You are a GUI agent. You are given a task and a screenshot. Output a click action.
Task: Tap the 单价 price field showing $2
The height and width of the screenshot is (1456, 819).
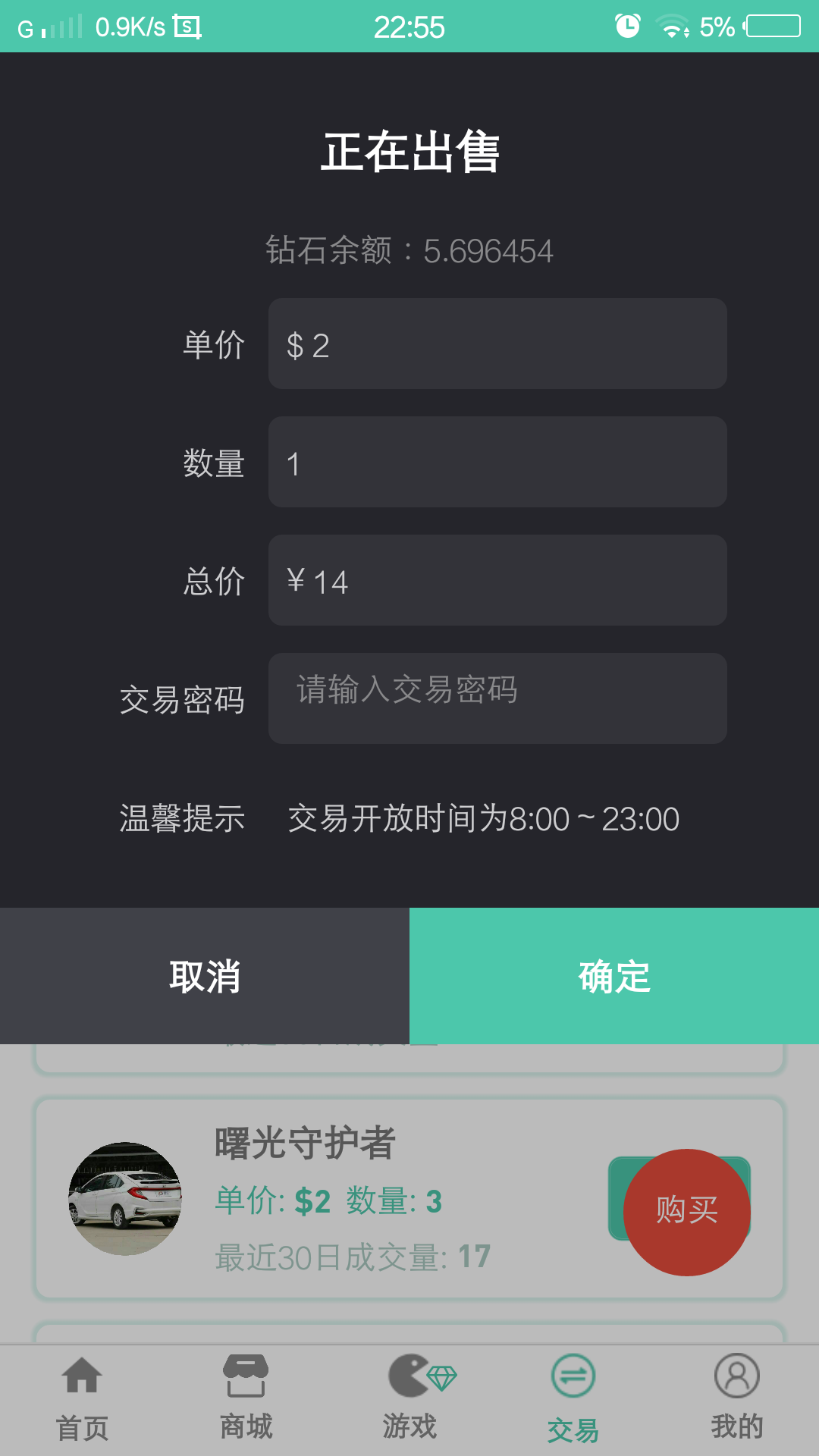[497, 343]
